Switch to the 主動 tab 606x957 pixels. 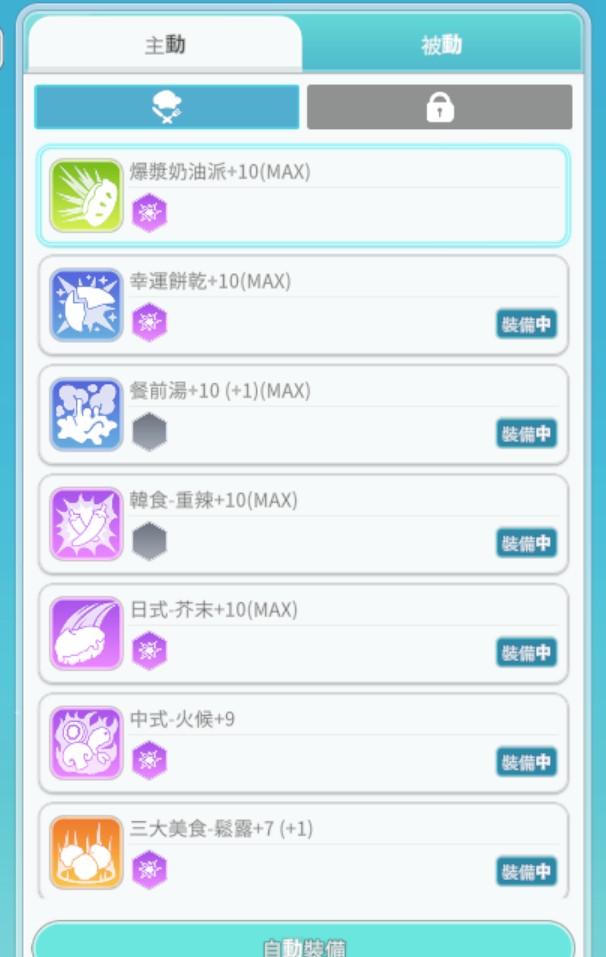click(165, 45)
